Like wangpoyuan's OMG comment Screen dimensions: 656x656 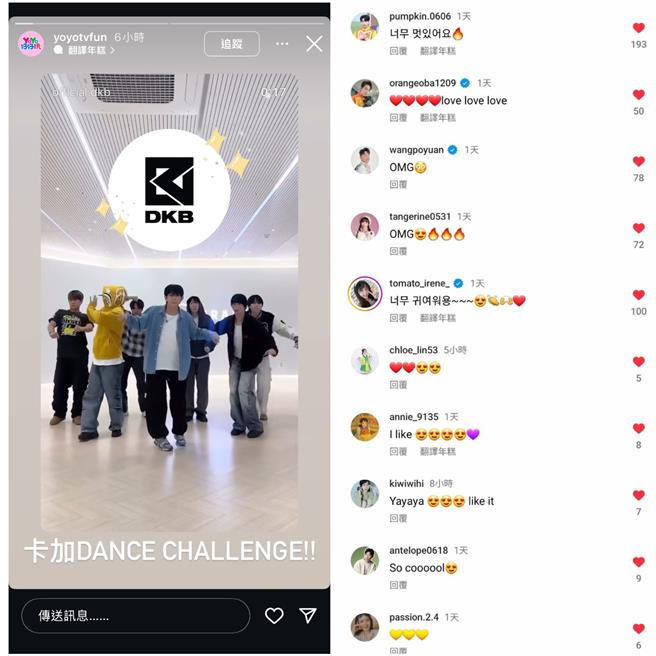[x=638, y=161]
